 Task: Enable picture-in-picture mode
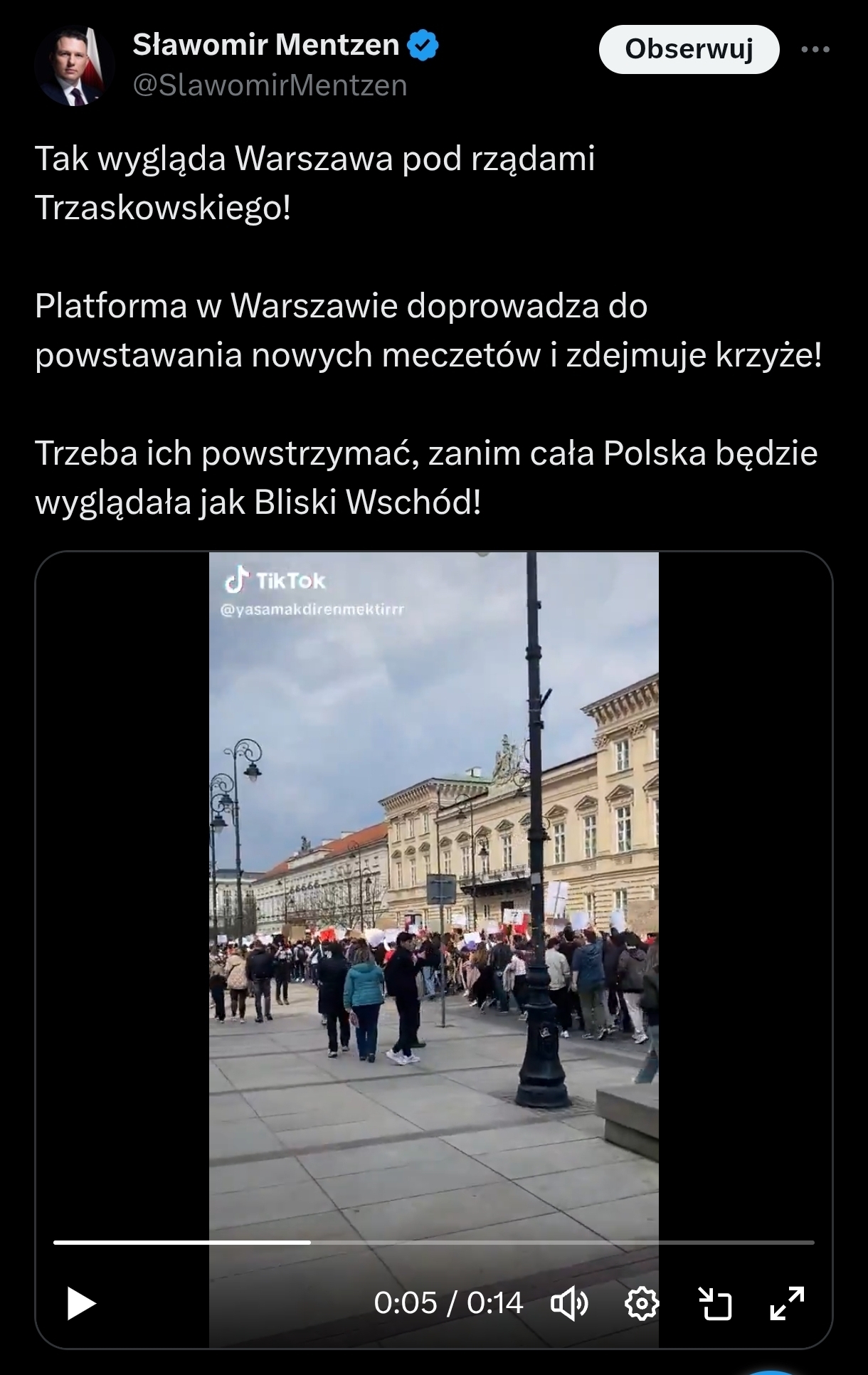pos(714,1304)
